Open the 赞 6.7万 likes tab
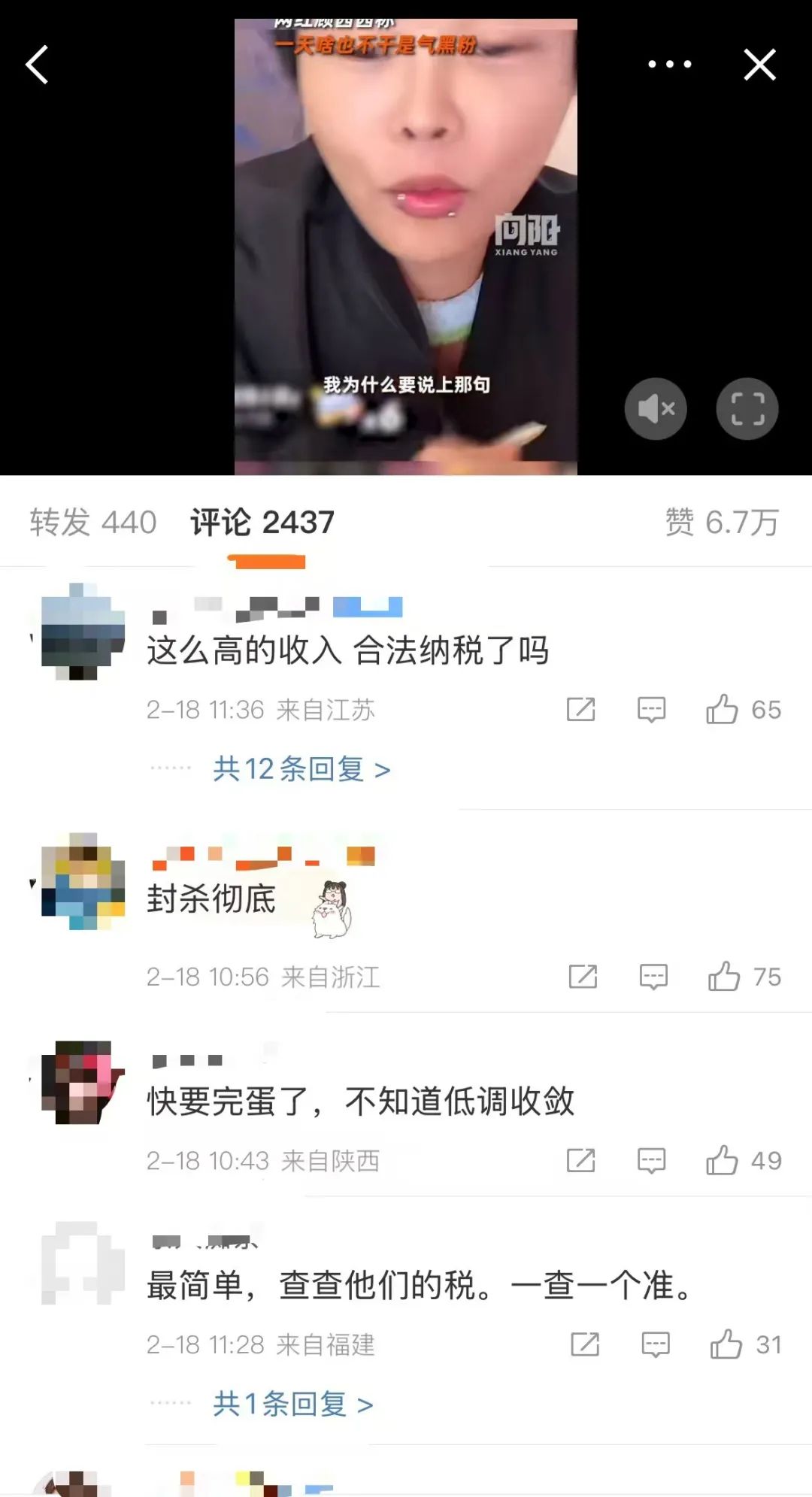The image size is (812, 1497). click(x=722, y=522)
